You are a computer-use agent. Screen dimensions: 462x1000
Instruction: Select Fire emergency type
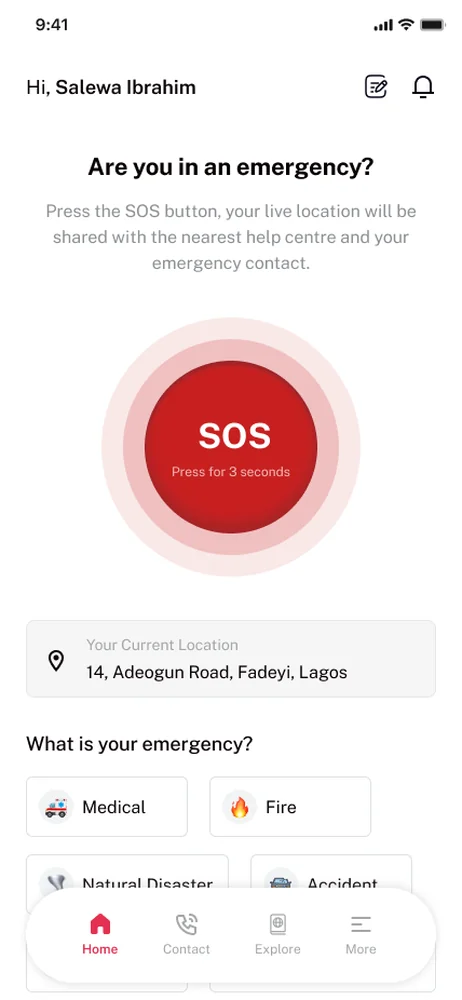(x=290, y=807)
